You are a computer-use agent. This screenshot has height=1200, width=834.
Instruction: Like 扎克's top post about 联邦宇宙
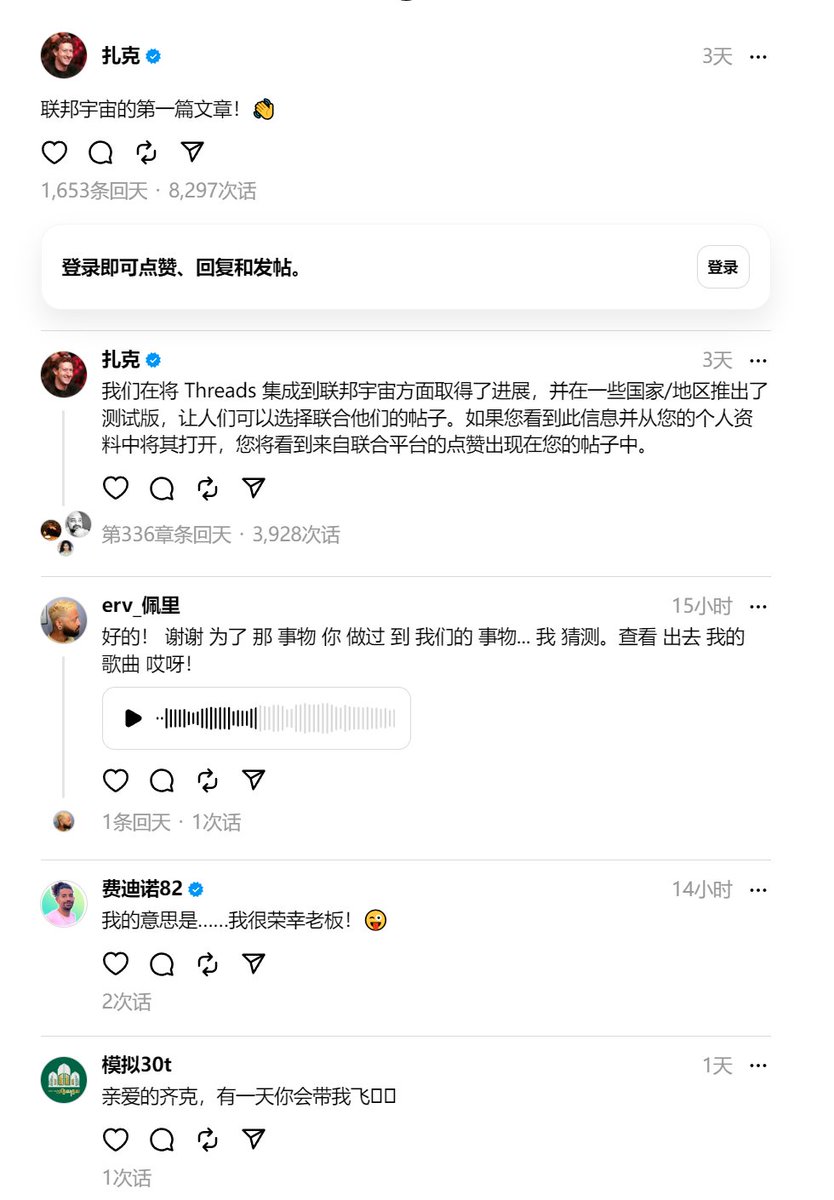pos(54,152)
